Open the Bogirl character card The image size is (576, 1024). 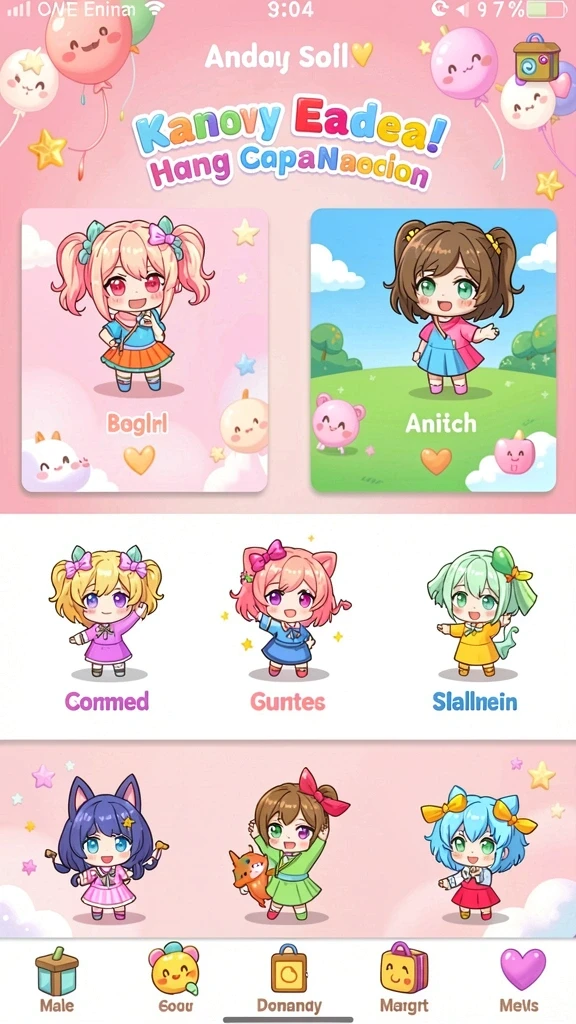(x=144, y=350)
